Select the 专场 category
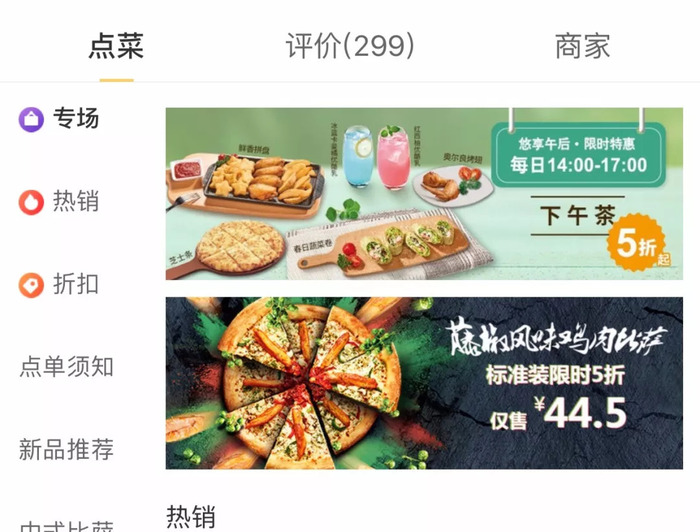 [x=60, y=119]
